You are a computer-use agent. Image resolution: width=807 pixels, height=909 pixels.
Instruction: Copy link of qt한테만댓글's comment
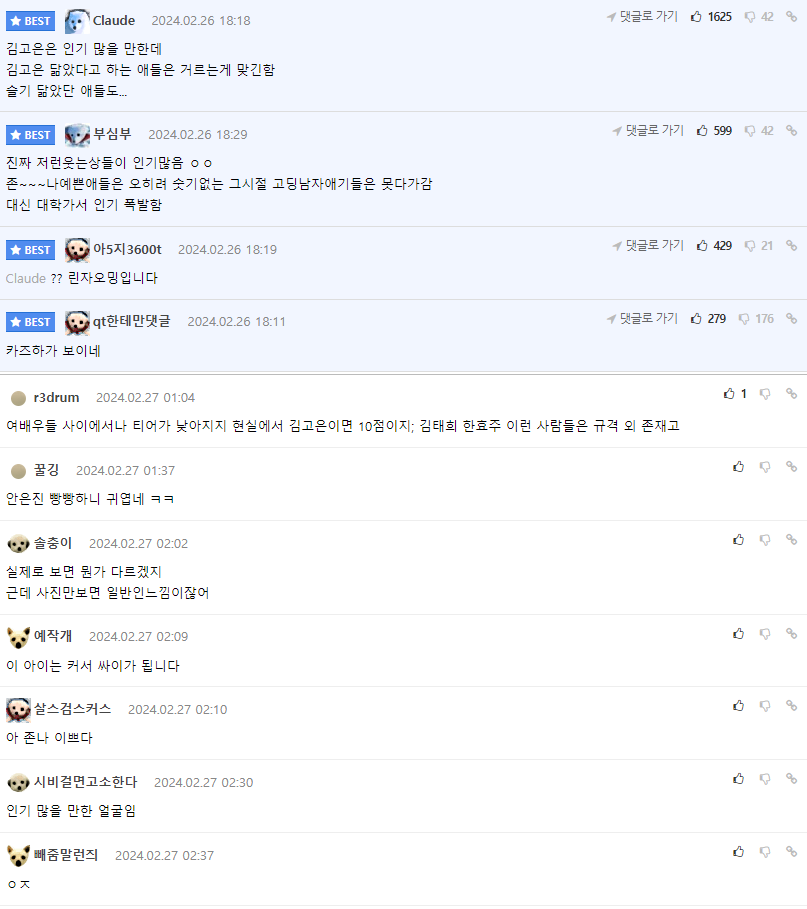(x=791, y=319)
